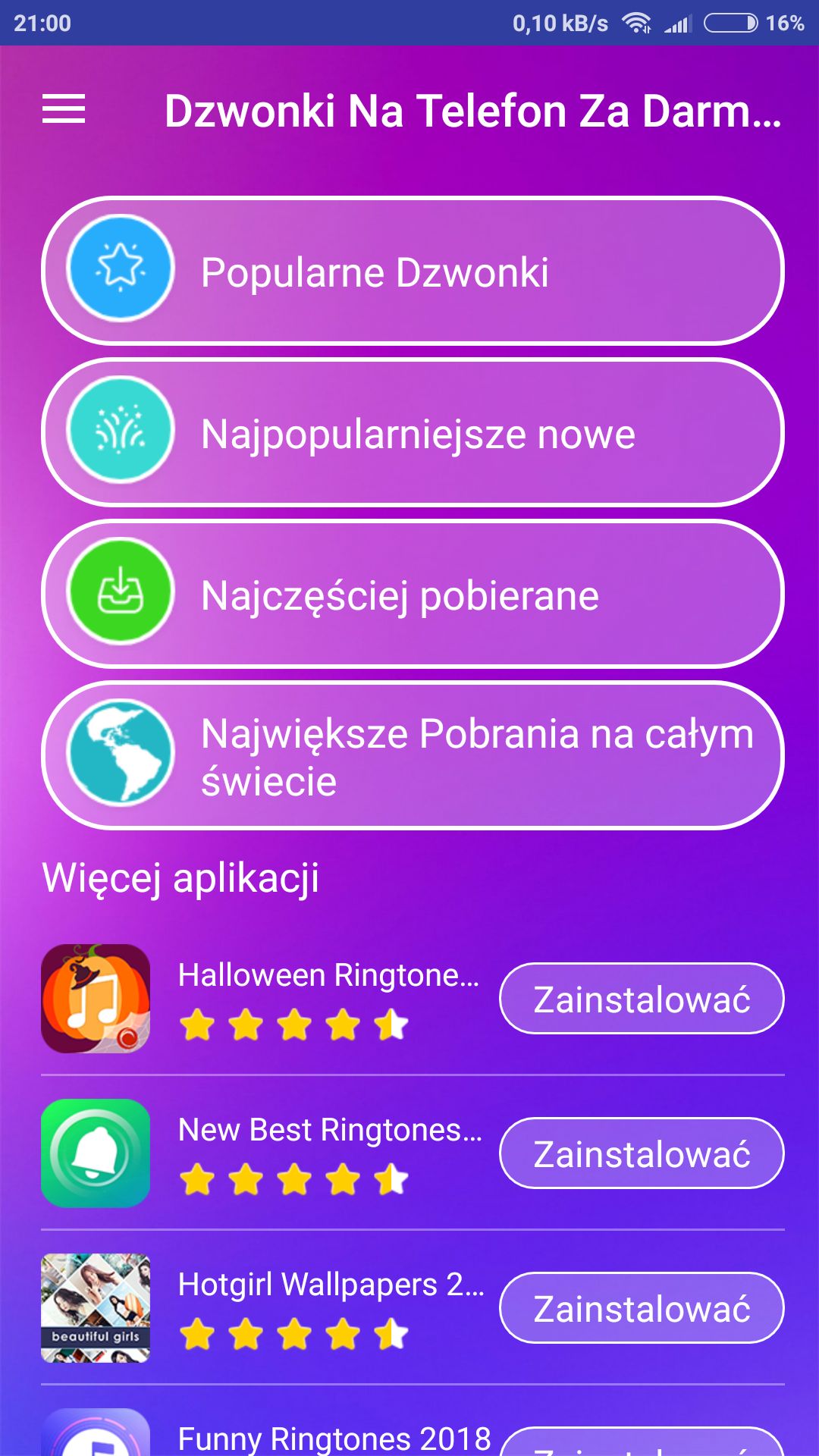Image resolution: width=819 pixels, height=1456 pixels.
Task: Open Popularne Dzwonki category
Action: [413, 271]
